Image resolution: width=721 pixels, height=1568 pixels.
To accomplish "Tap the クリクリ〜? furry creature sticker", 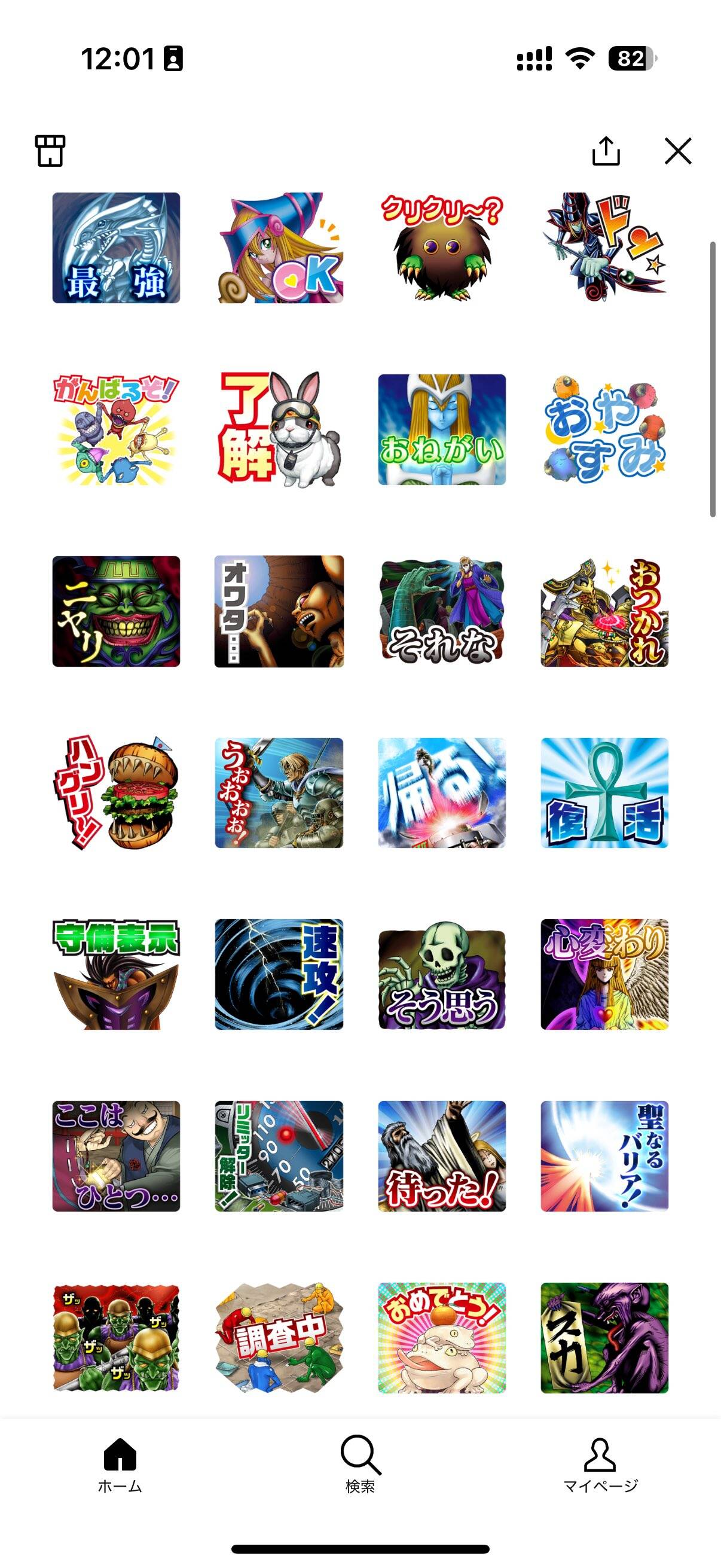I will coord(442,248).
